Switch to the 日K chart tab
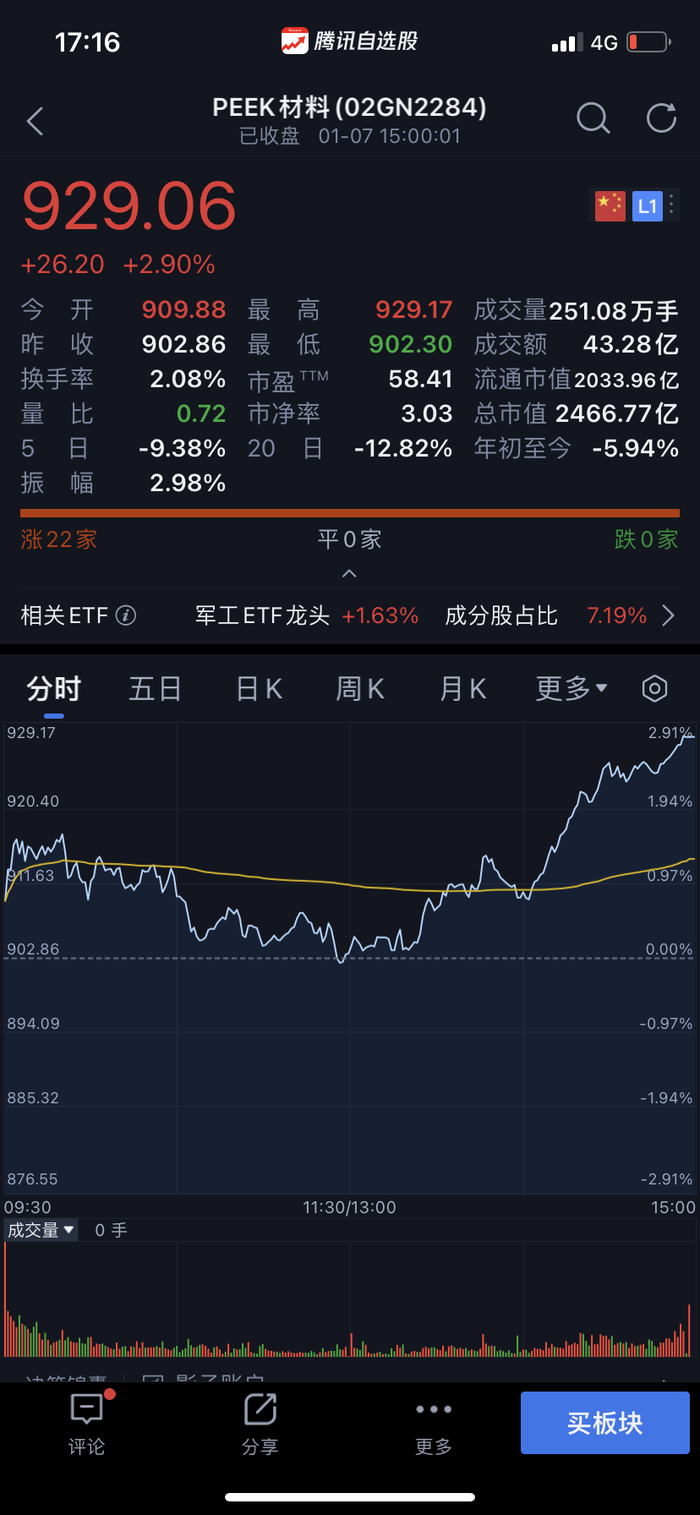The image size is (700, 1515). tap(259, 689)
